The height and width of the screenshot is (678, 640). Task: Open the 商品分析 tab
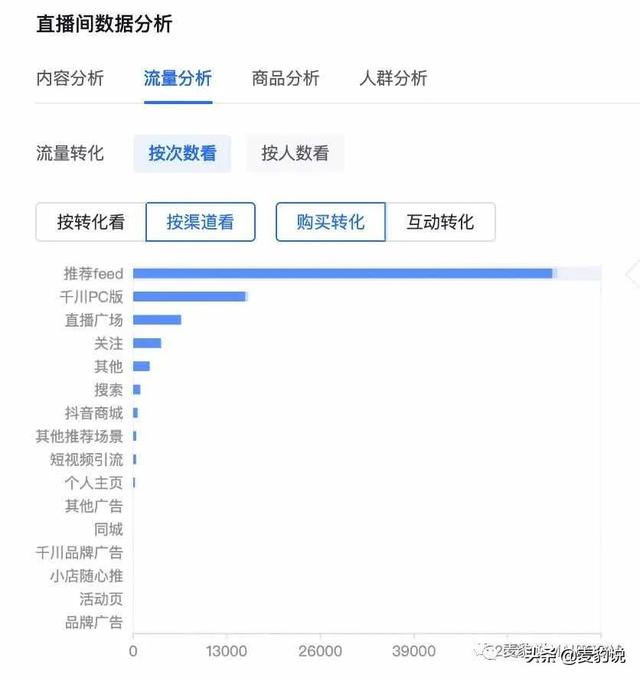pyautogui.click(x=285, y=78)
